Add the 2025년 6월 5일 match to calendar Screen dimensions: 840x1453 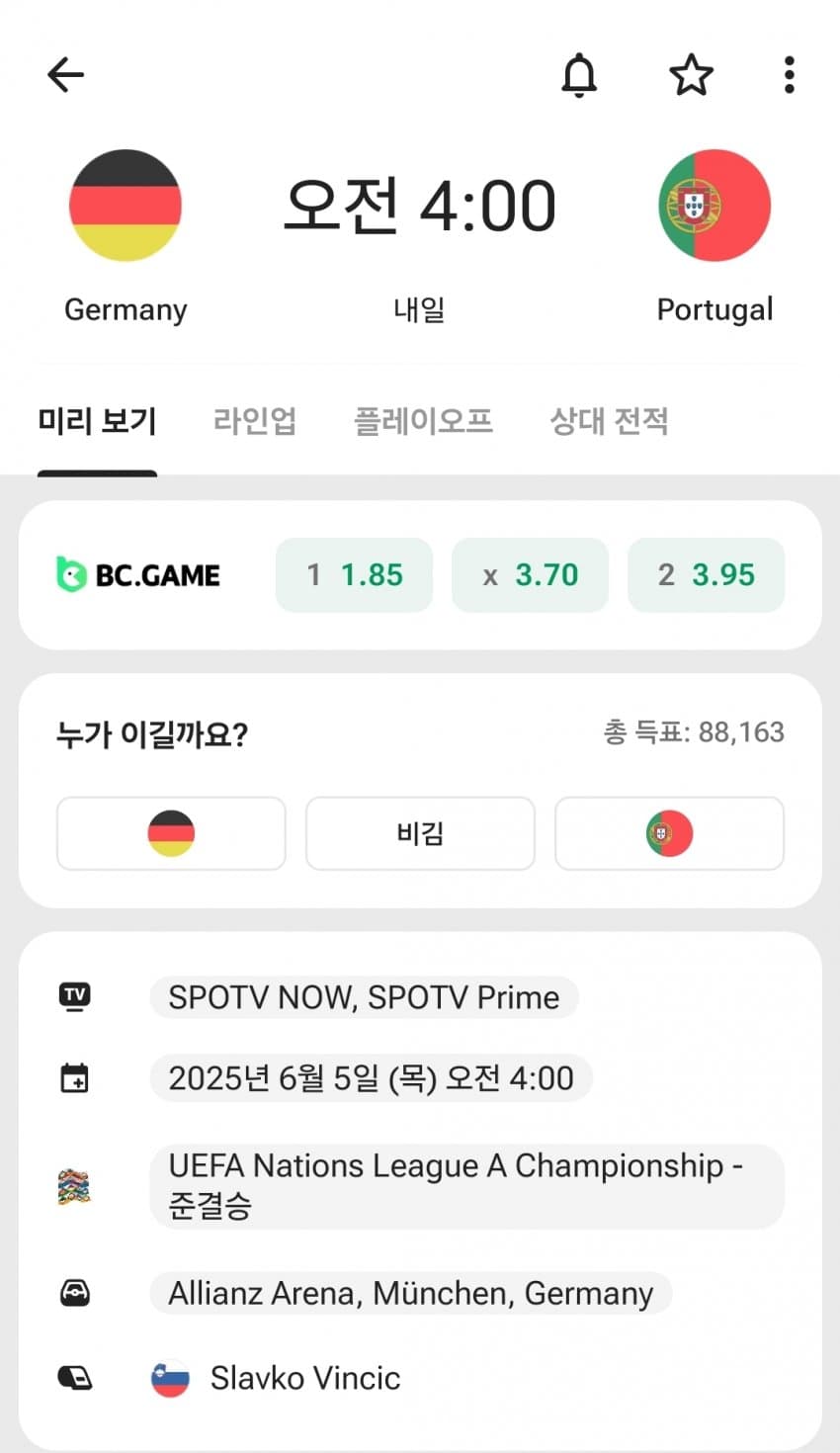click(x=371, y=1077)
